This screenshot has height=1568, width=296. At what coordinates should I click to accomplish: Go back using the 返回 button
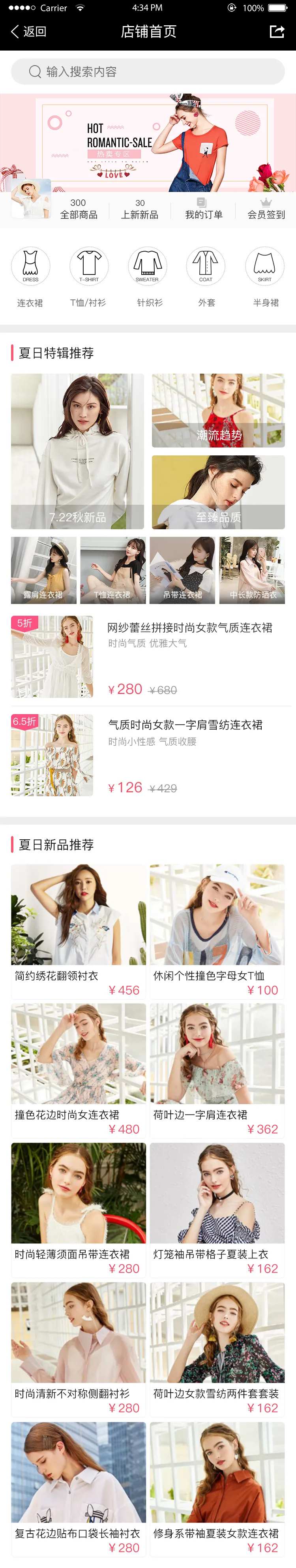click(x=28, y=32)
